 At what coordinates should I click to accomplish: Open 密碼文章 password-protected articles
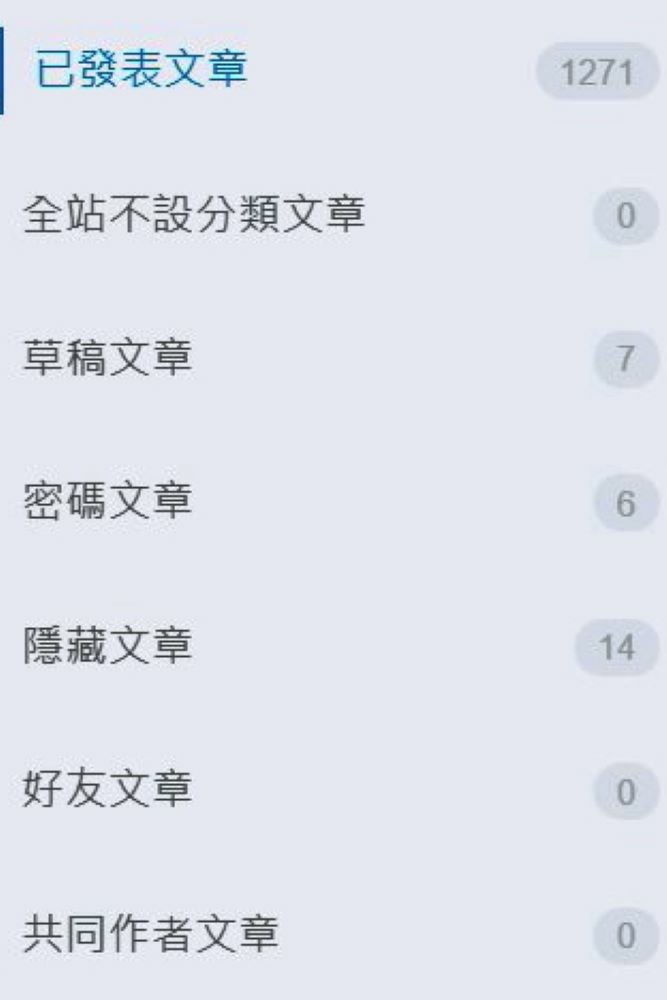(x=107, y=503)
